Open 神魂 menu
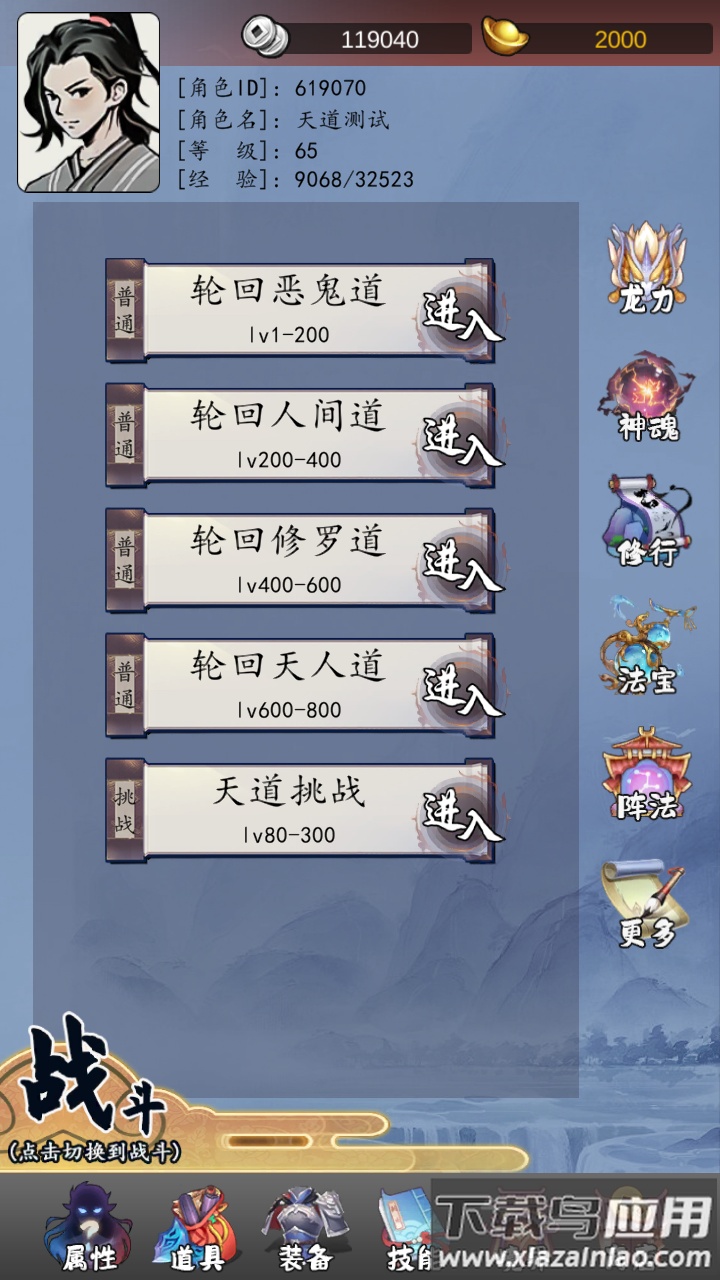The height and width of the screenshot is (1280, 720). tap(647, 397)
